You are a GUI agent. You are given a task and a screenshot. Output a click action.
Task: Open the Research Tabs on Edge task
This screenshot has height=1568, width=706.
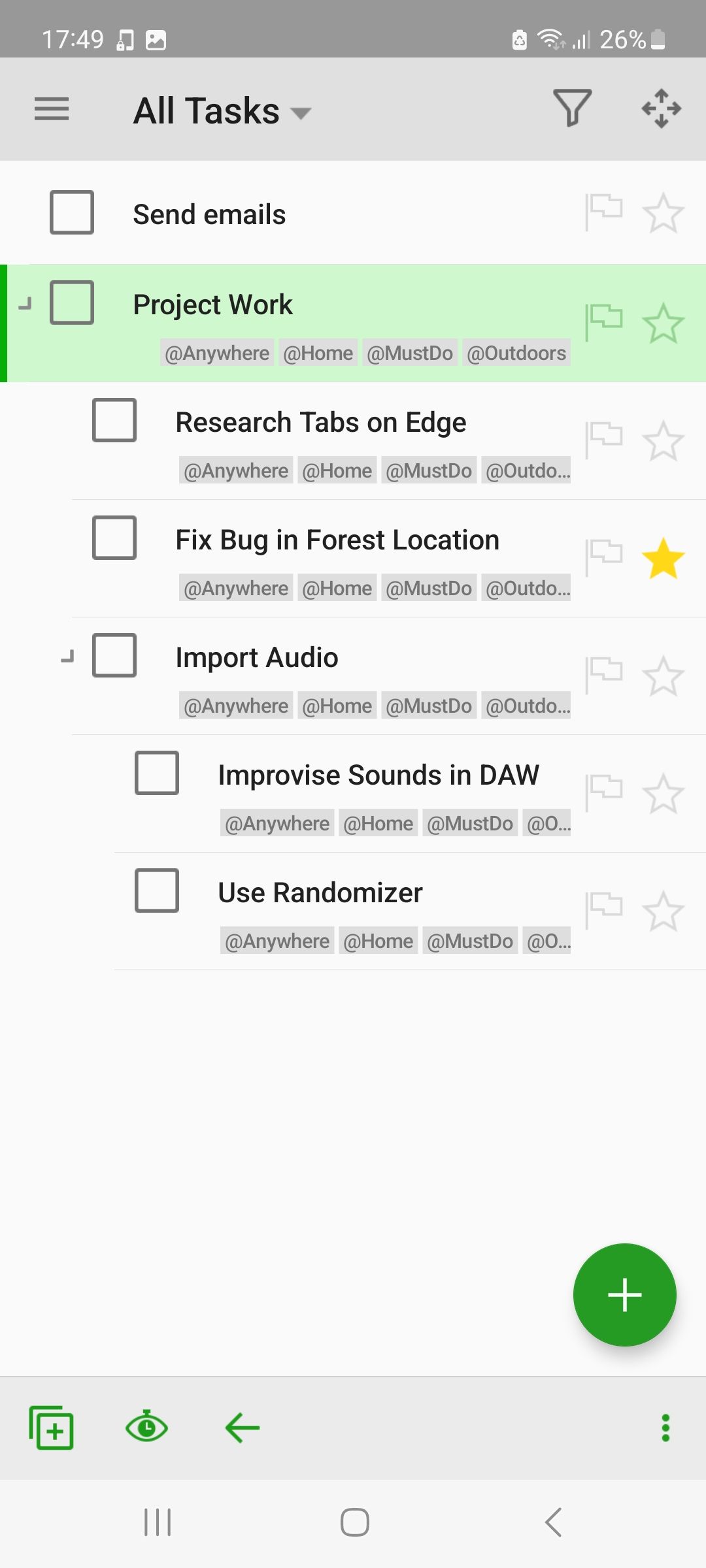pyautogui.click(x=321, y=423)
